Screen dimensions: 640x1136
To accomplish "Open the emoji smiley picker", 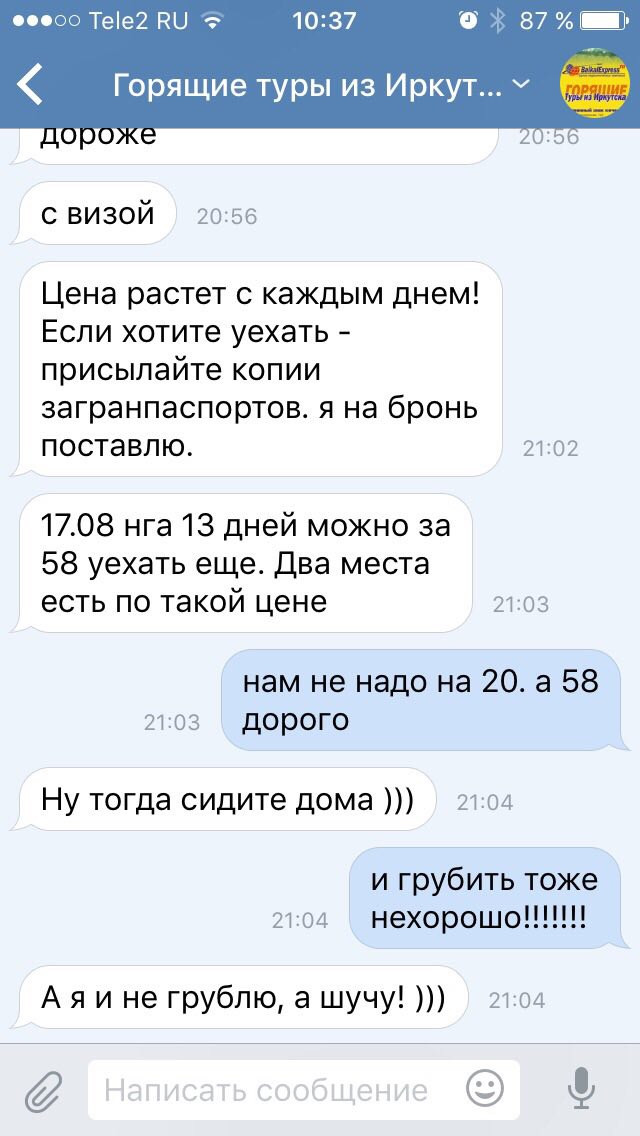I will click(485, 1089).
